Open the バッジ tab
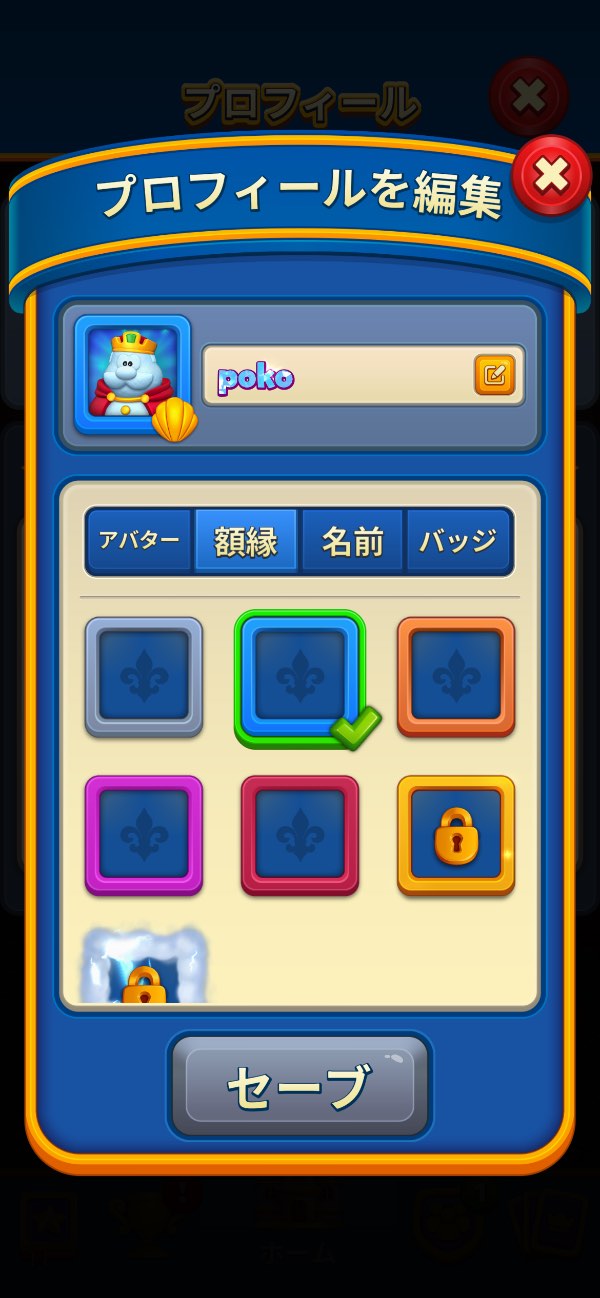 point(458,541)
